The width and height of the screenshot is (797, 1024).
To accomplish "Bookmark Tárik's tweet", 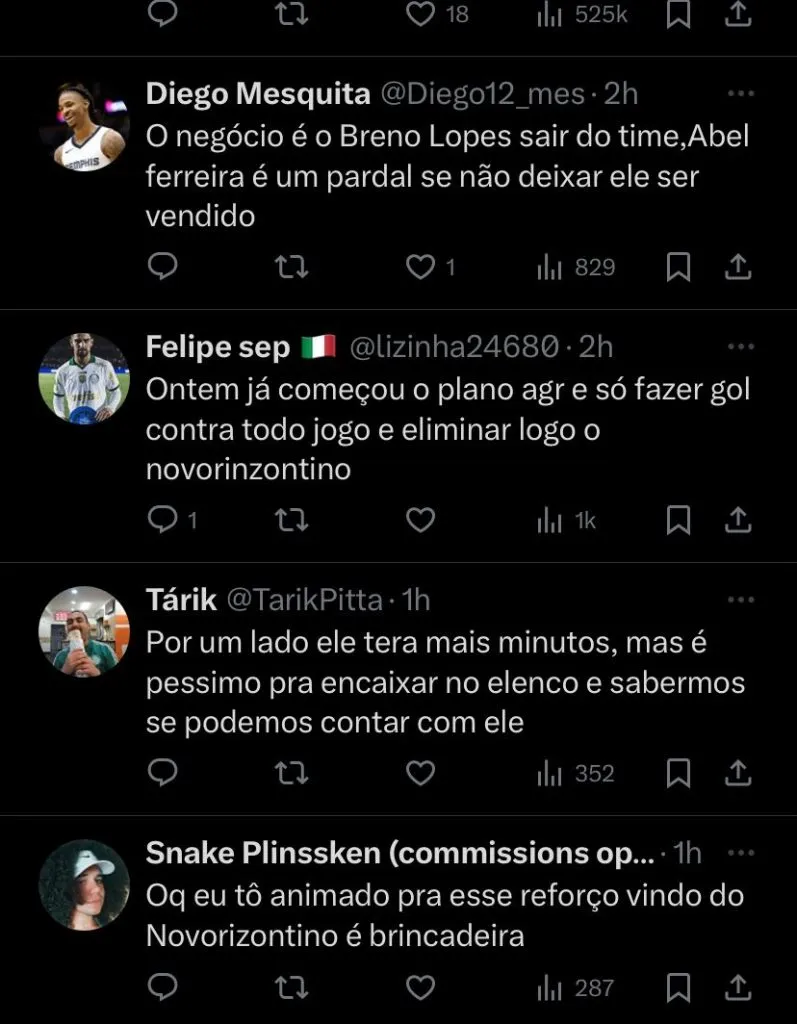I will click(679, 773).
